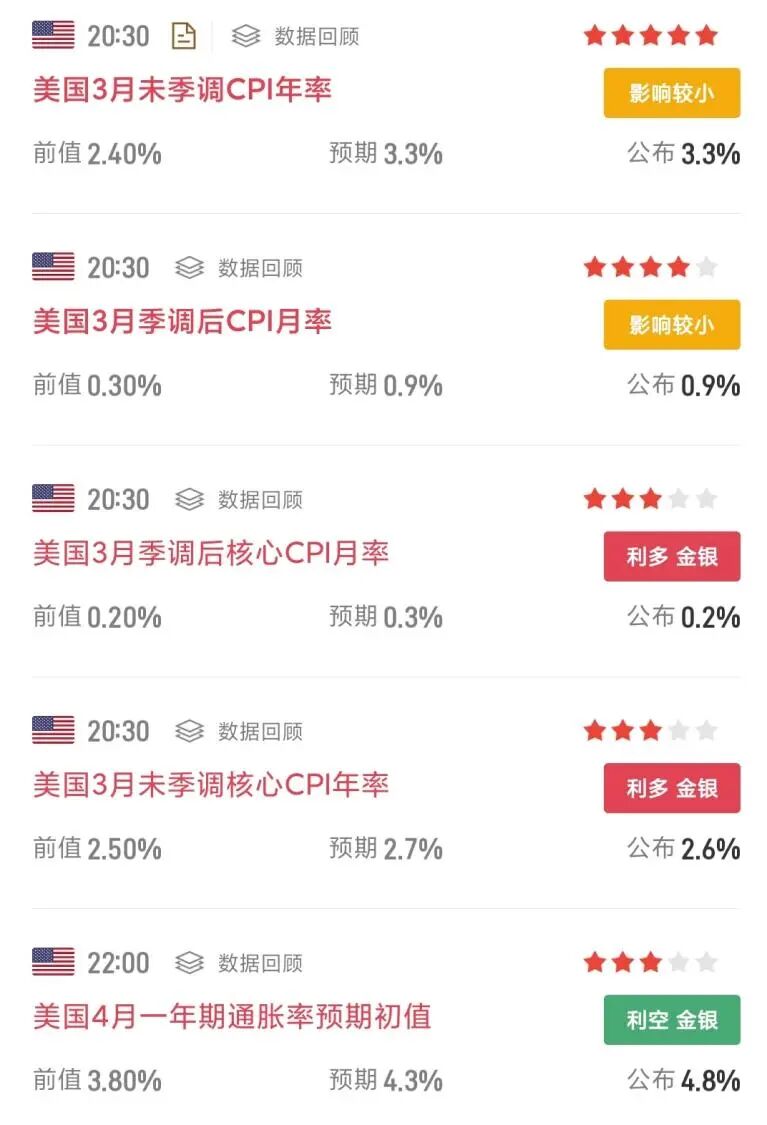Viewport: 767px width, 1125px height.
Task: Open 数据回顾 for 美国4月一年期通胀率预期初值
Action: [239, 964]
